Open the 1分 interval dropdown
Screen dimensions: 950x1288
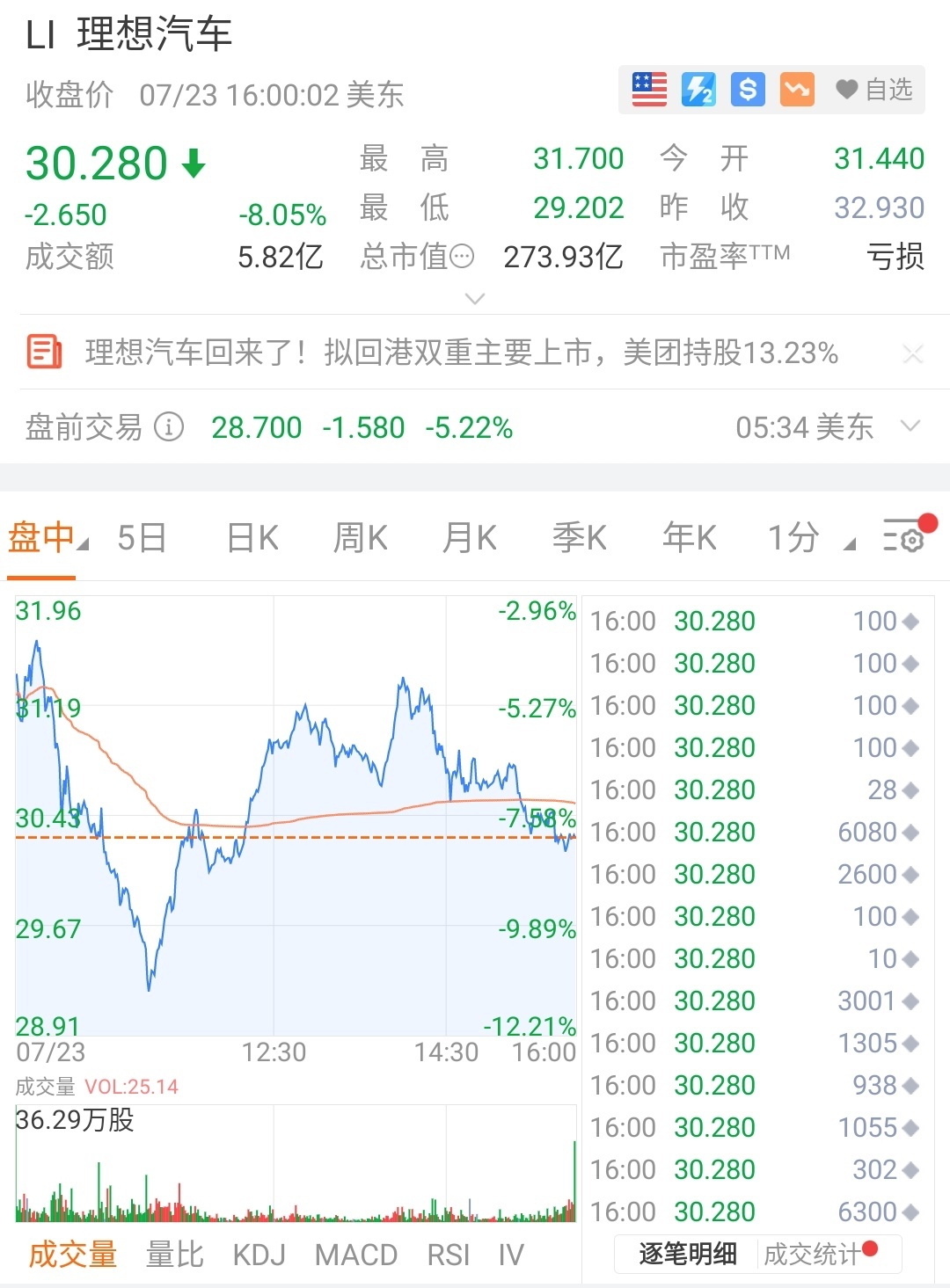[809, 537]
